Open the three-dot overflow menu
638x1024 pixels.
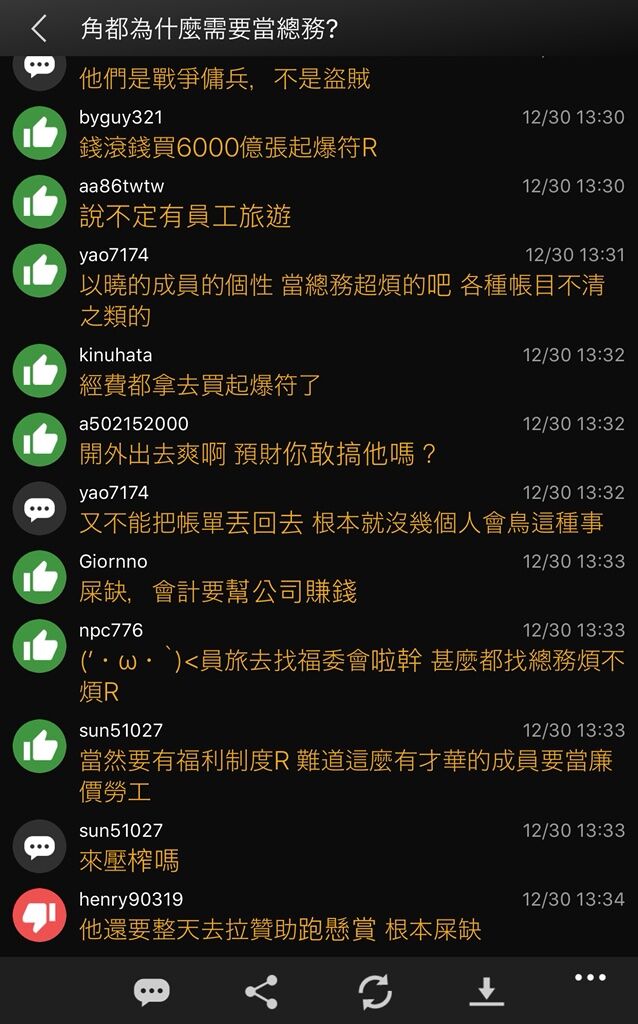tap(590, 978)
